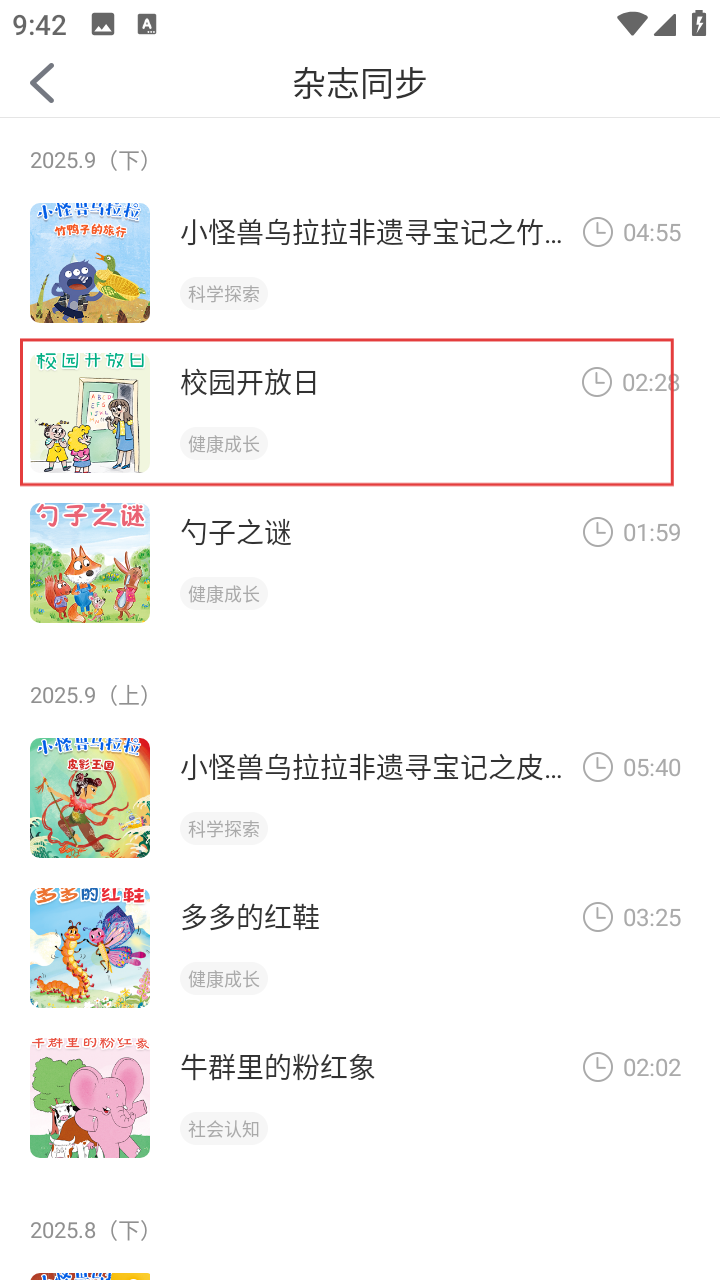Image resolution: width=720 pixels, height=1280 pixels.
Task: Go back from 杂志同步 page
Action: click(x=42, y=83)
